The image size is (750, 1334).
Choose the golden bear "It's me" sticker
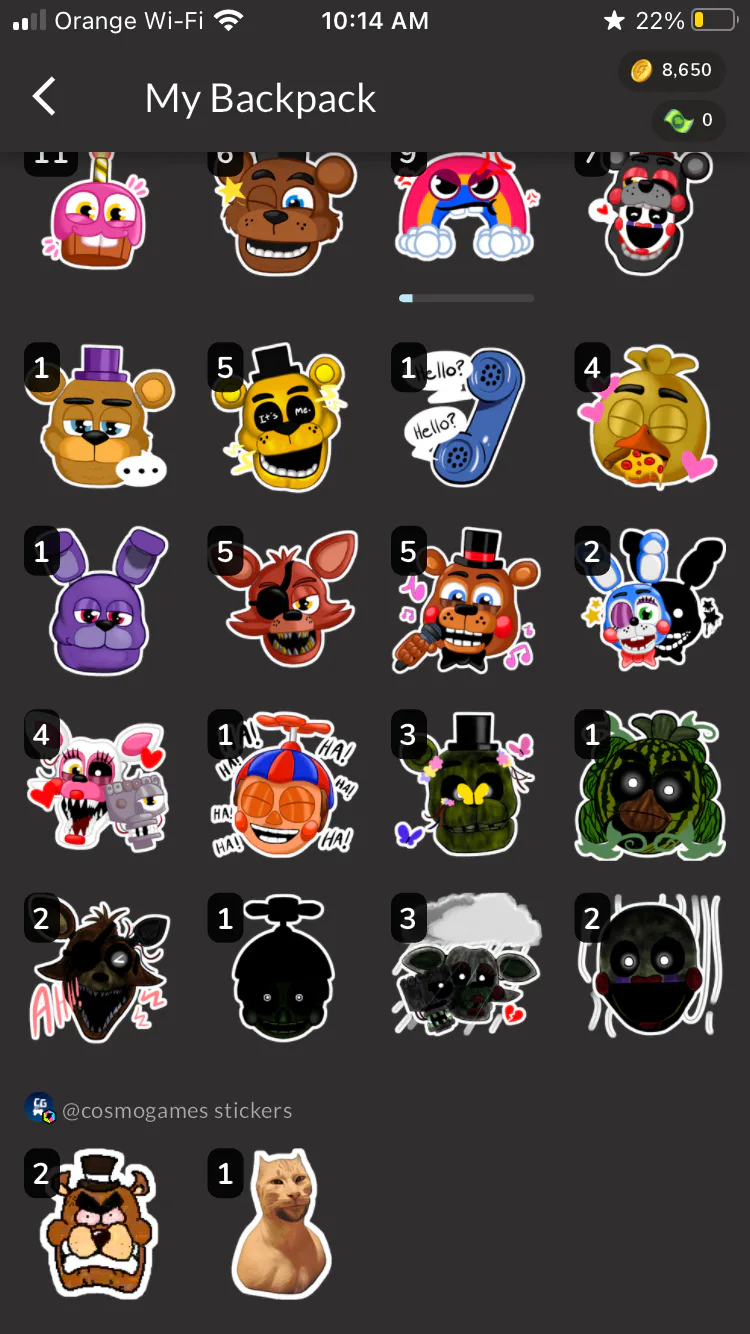click(281, 417)
